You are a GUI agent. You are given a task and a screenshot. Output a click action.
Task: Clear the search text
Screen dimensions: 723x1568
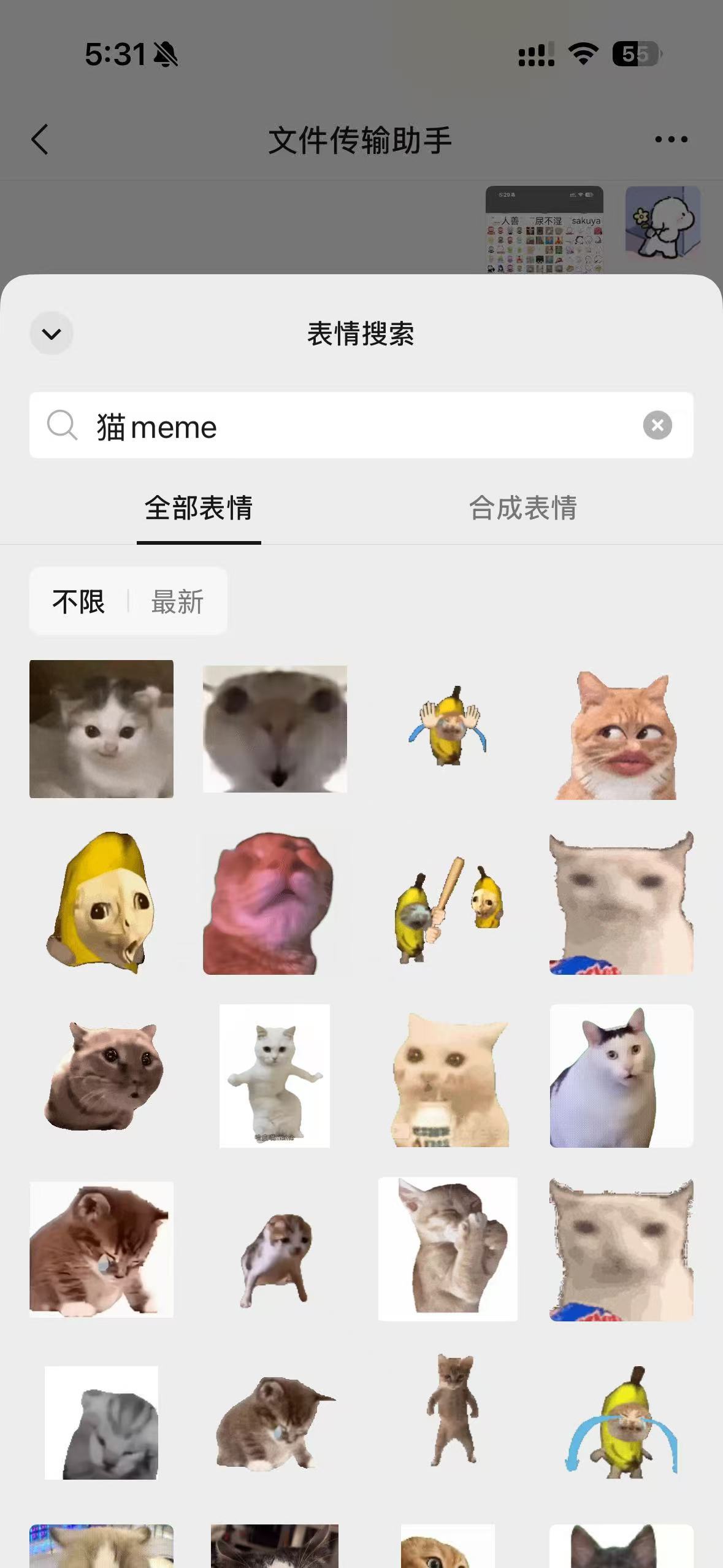pos(657,425)
